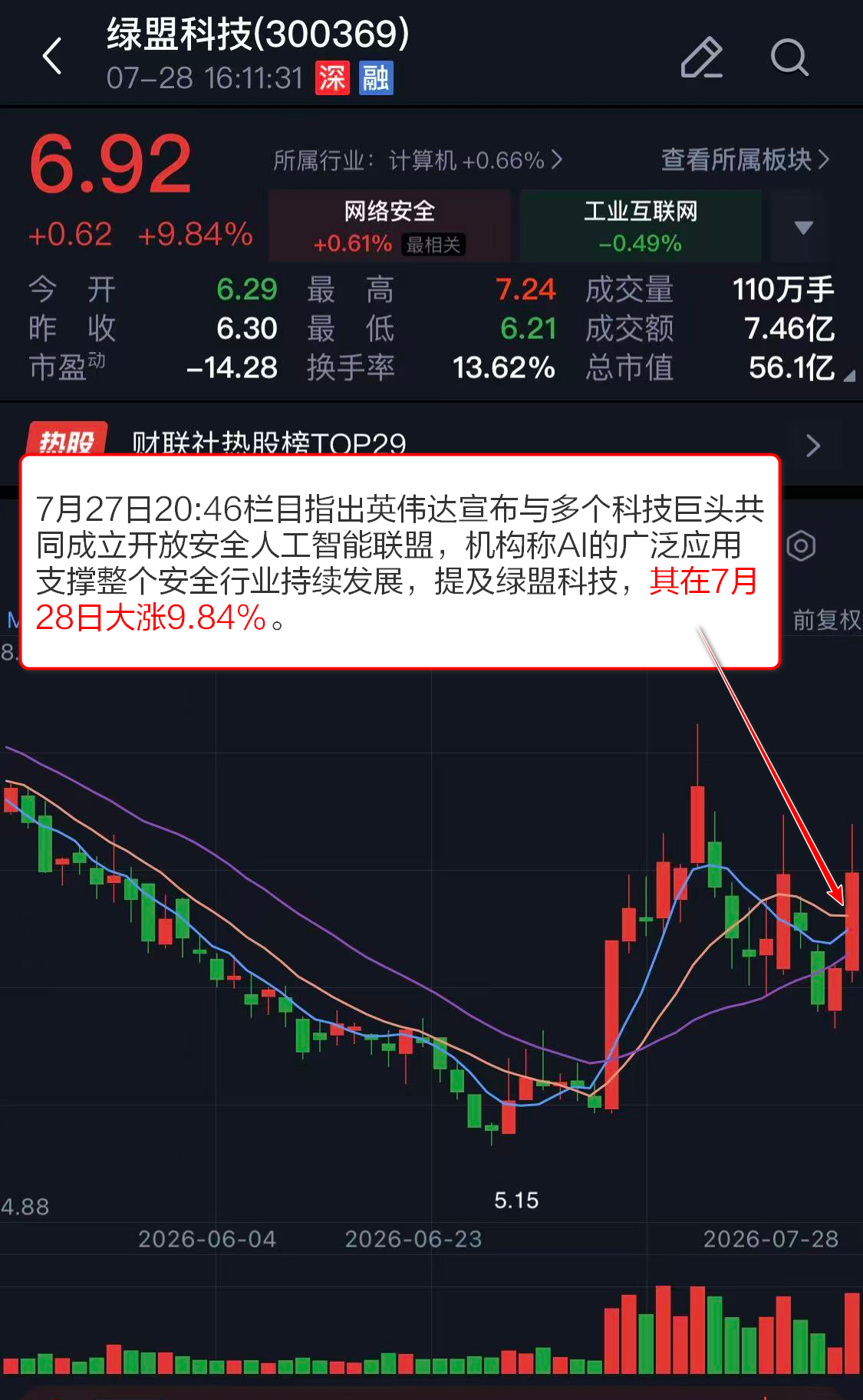Viewport: 863px width, 1400px height.
Task: Select the 工业互联网 sector chip
Action: [641, 226]
